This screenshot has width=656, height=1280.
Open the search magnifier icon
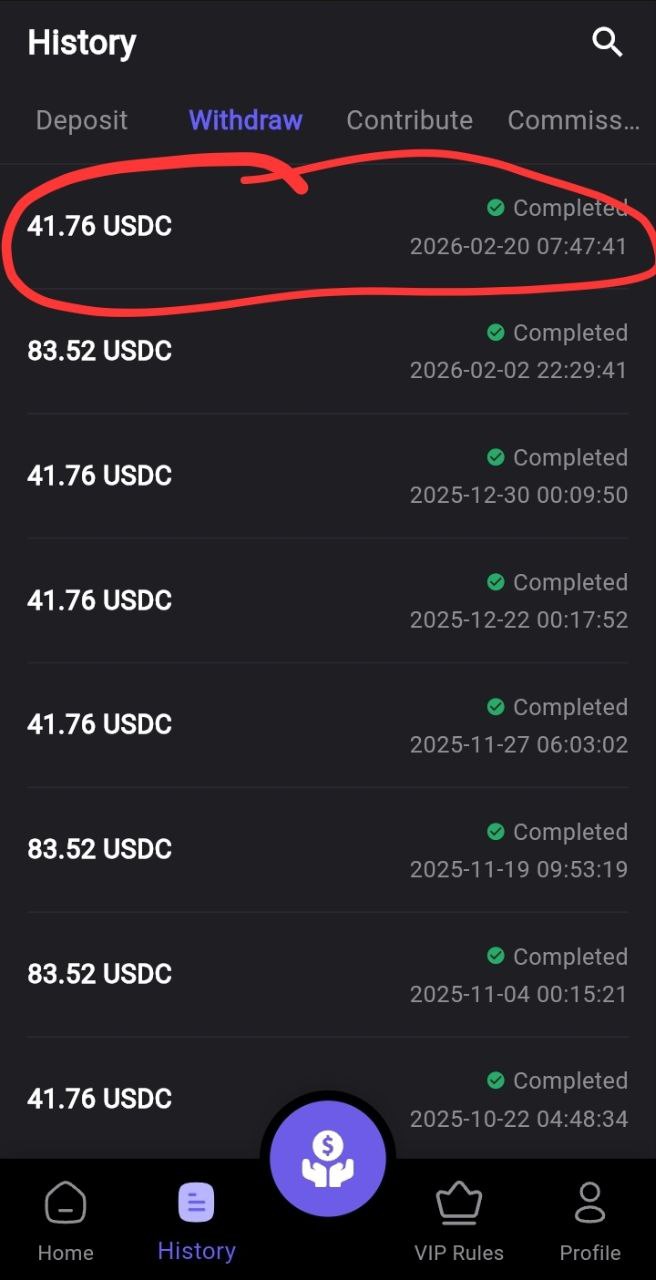(x=607, y=42)
